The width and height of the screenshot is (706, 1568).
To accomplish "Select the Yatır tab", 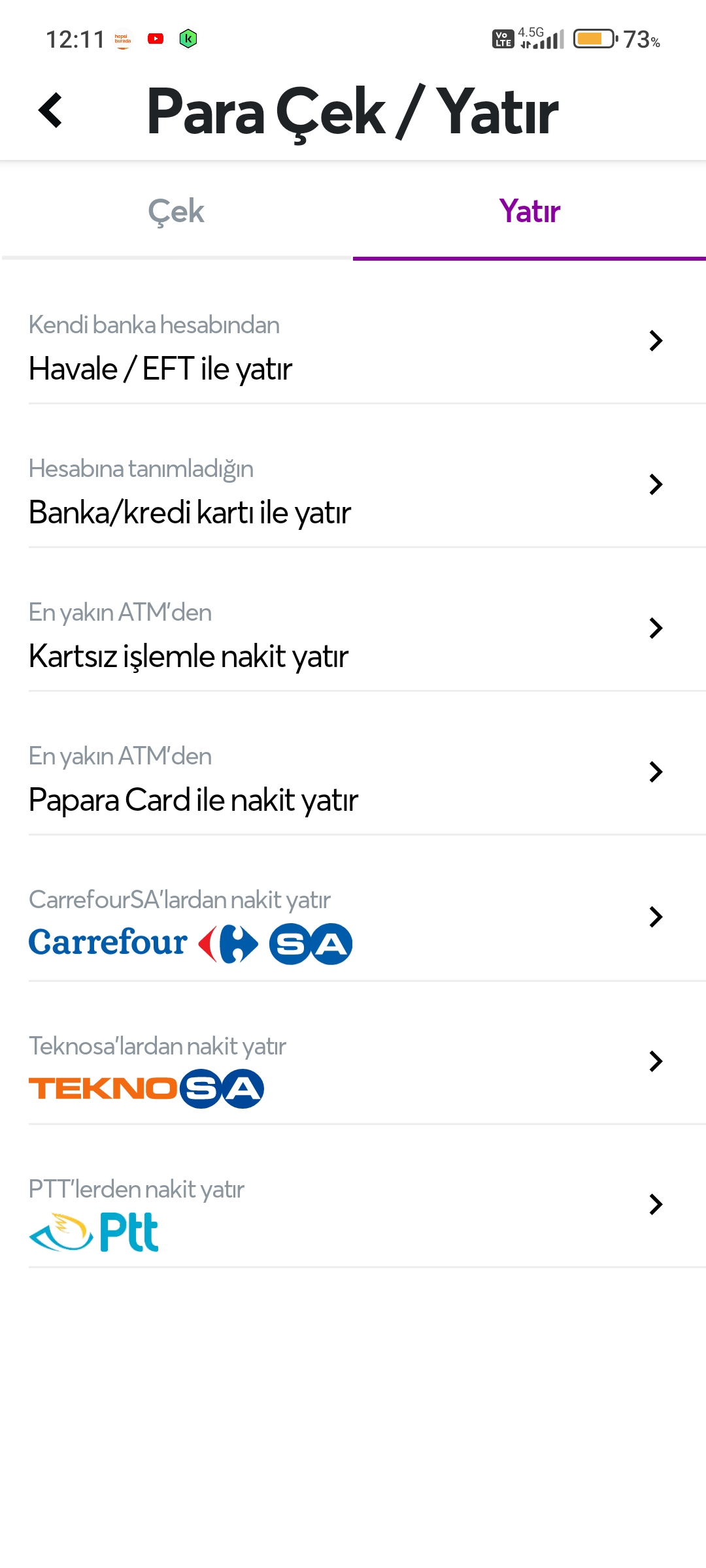I will 529,212.
